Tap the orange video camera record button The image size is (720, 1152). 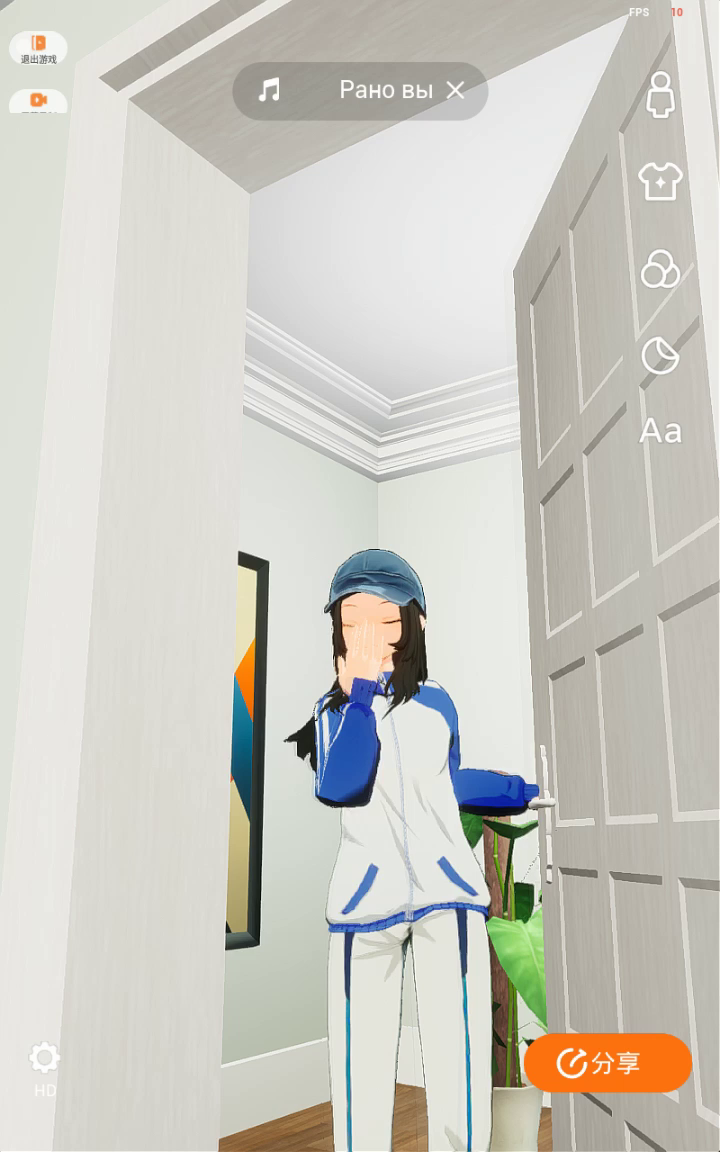point(38,101)
